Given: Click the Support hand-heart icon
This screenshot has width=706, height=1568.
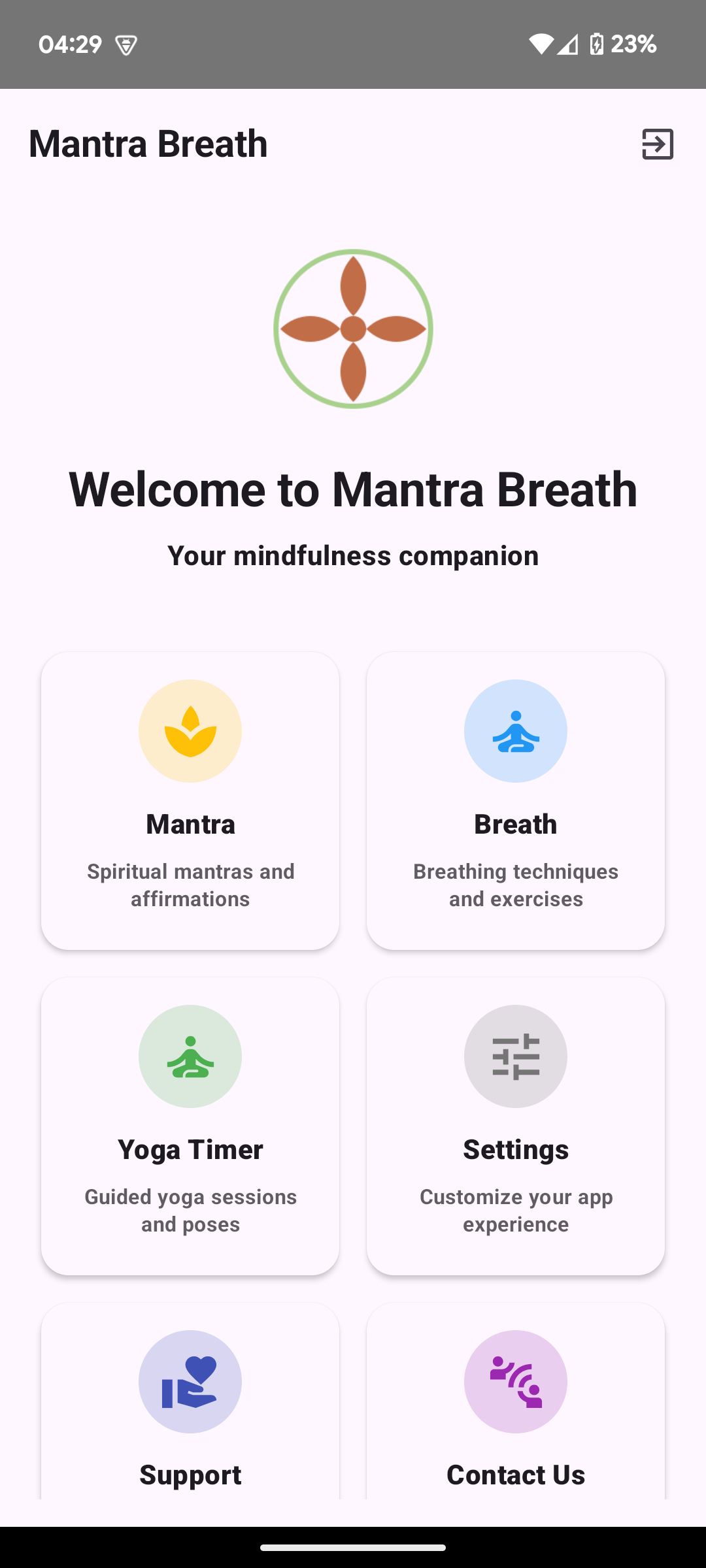Looking at the screenshot, I should [x=190, y=1382].
